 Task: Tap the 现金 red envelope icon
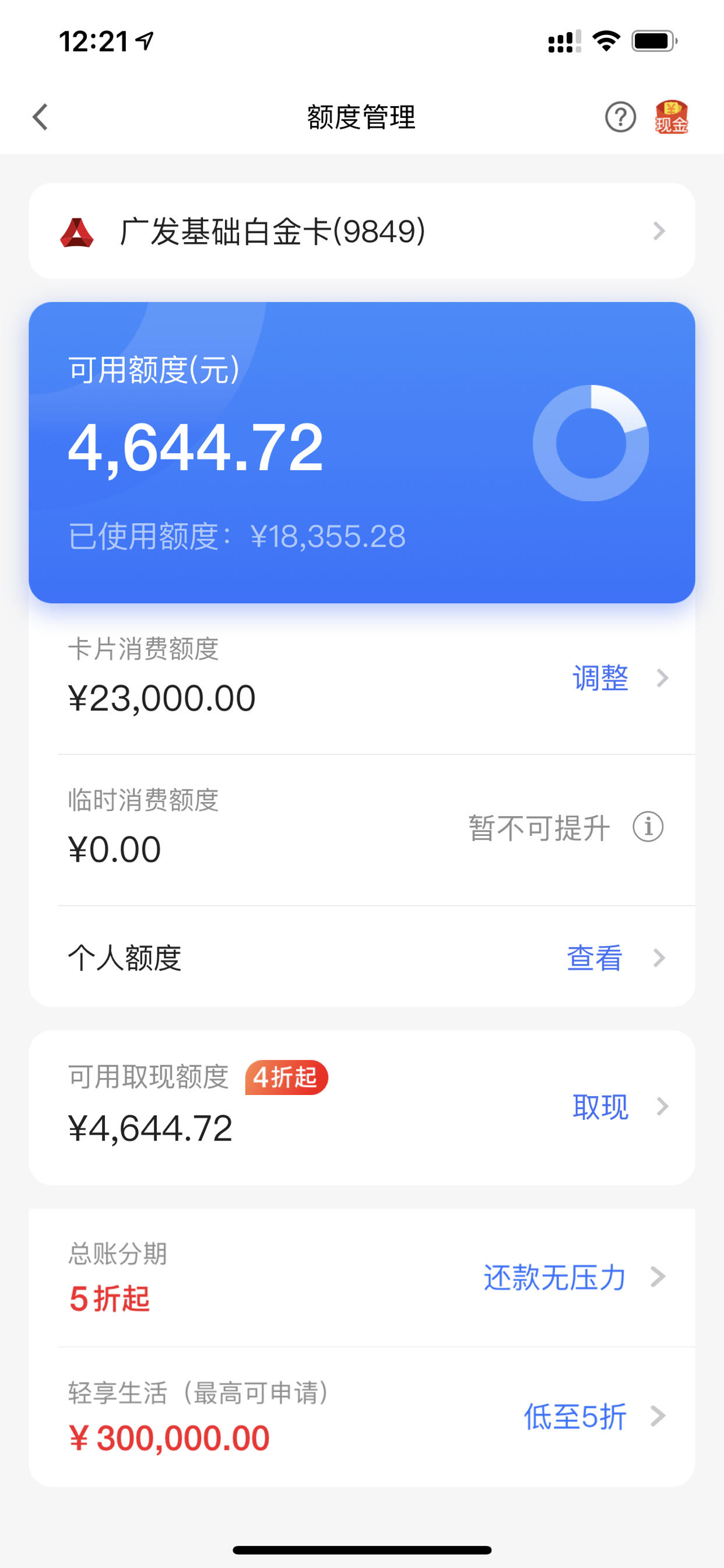(671, 117)
